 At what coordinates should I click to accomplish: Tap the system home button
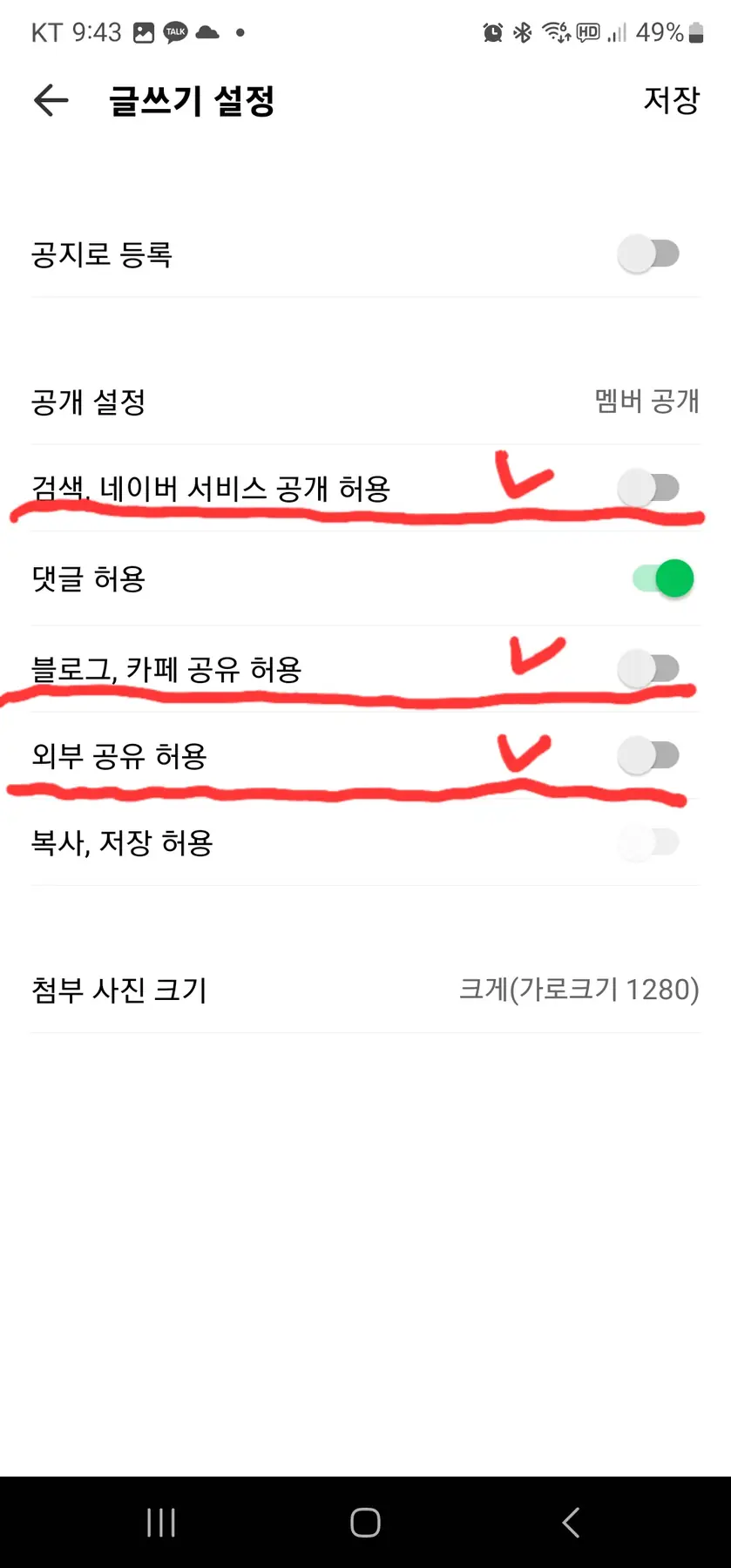coord(365,1523)
